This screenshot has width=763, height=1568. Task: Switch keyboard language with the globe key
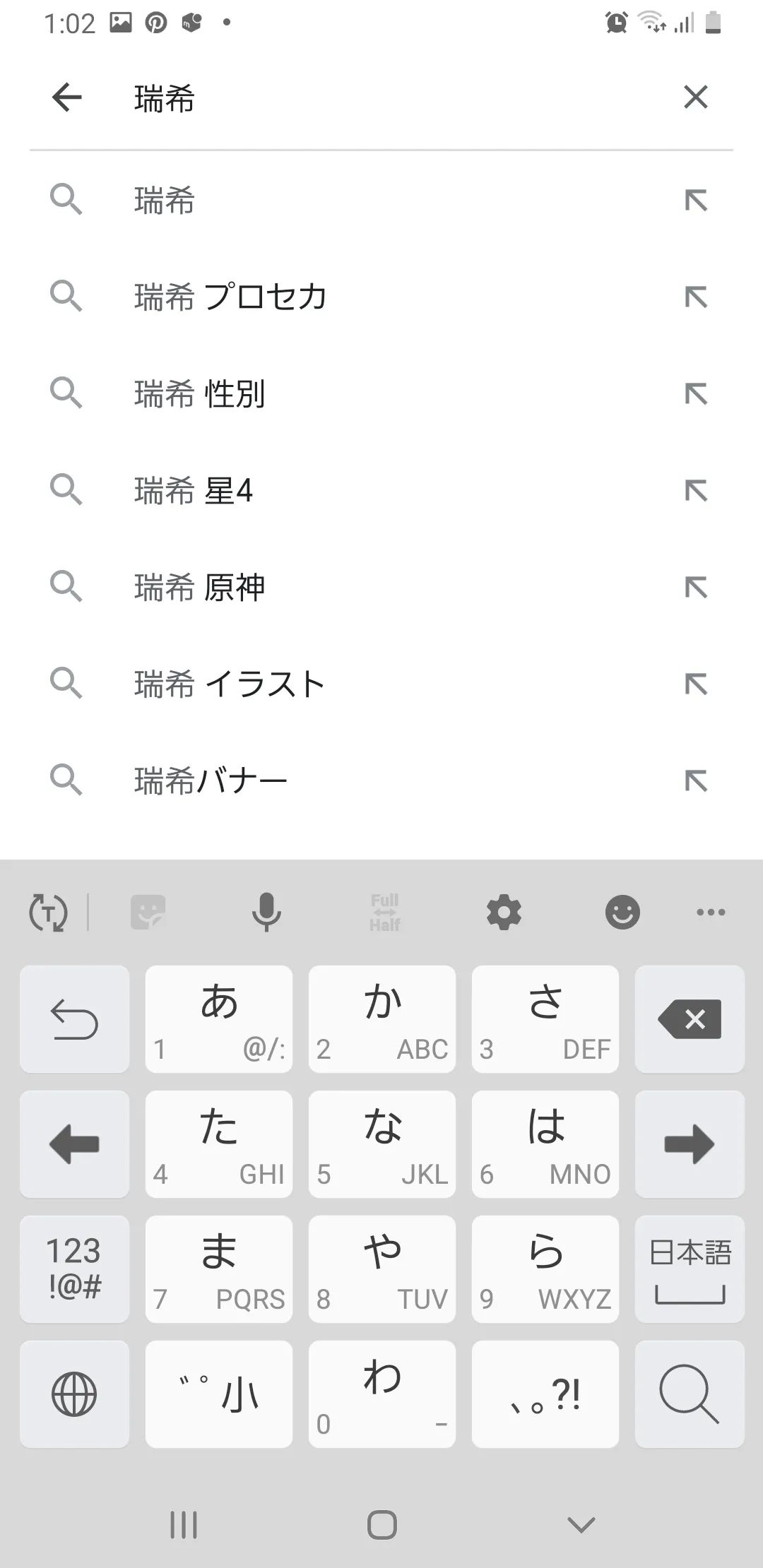tap(74, 1394)
